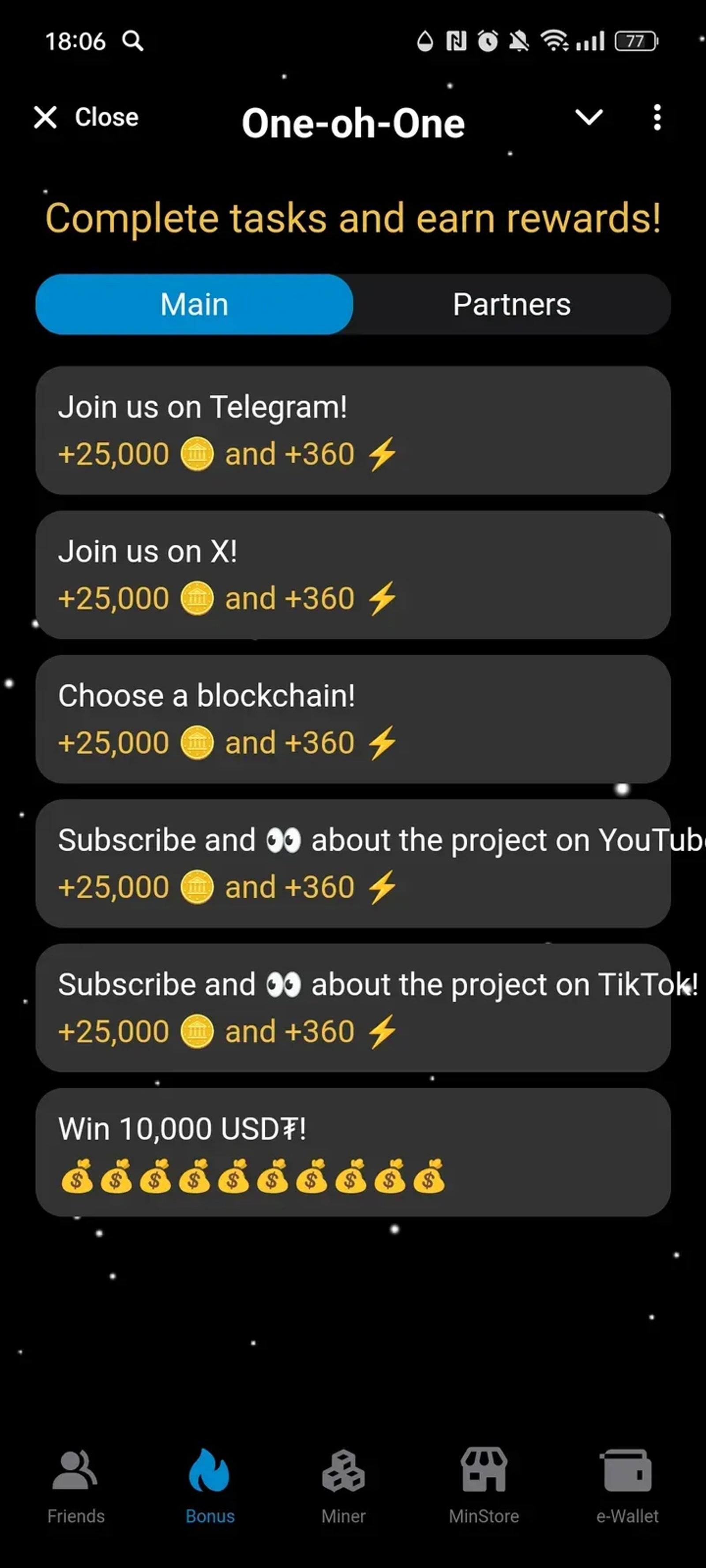Open the Join us on X task
Screen dimensions: 706x1568
tap(353, 575)
